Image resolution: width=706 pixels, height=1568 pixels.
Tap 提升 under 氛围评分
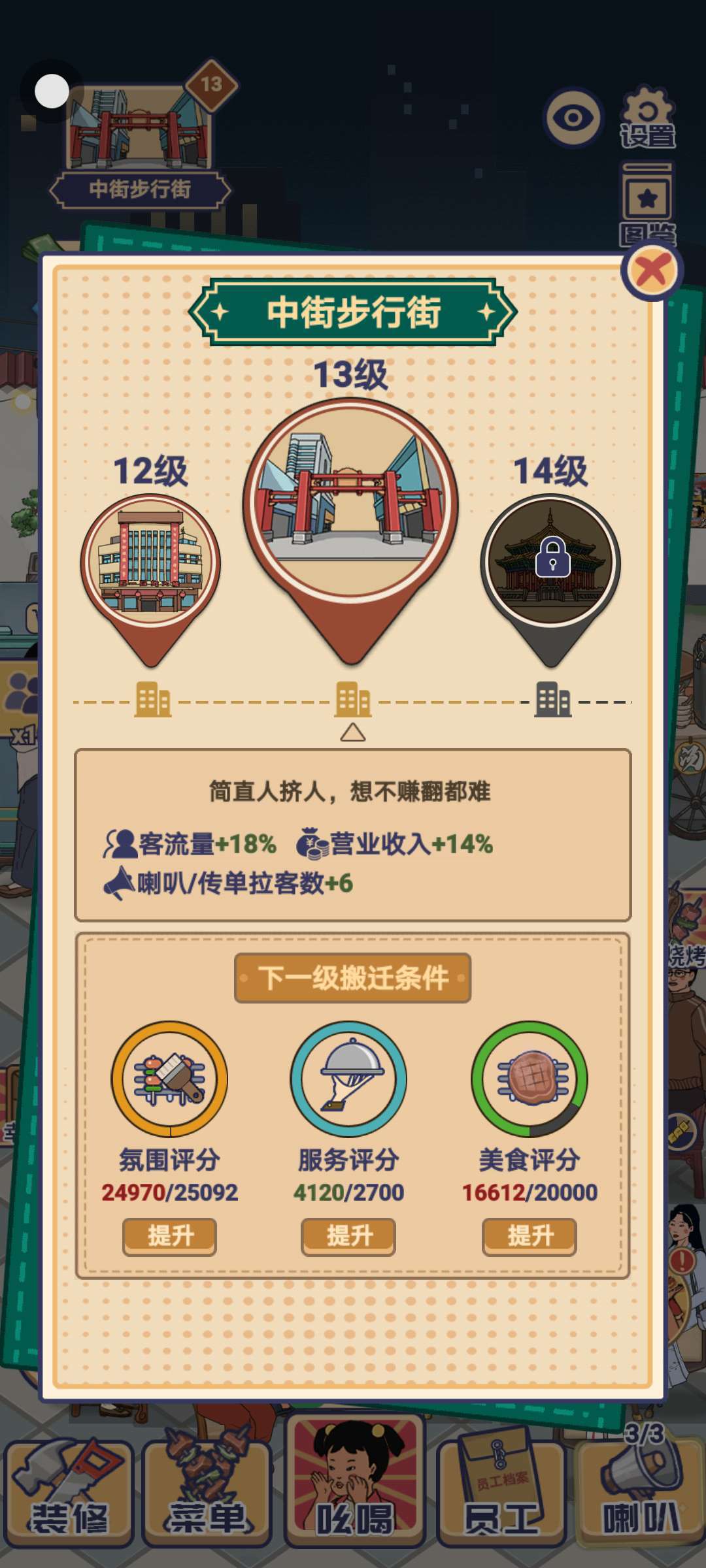coord(169,1236)
